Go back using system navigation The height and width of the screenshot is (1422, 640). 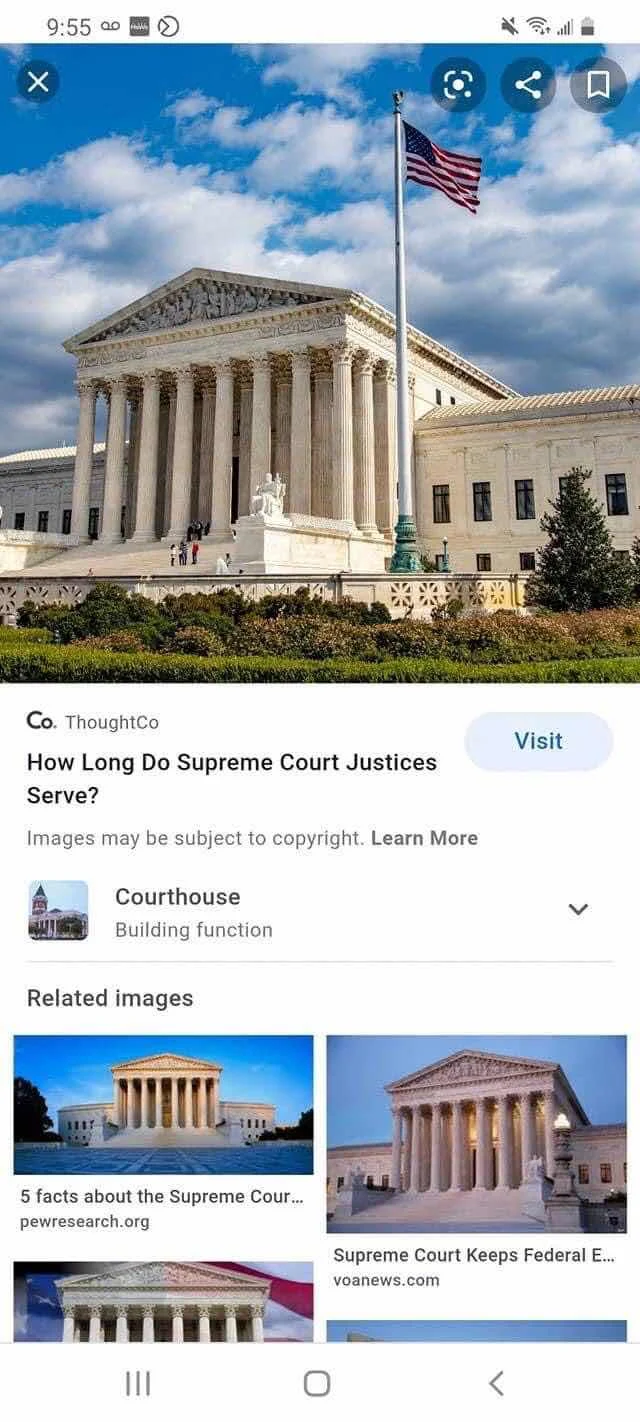pyautogui.click(x=496, y=1383)
